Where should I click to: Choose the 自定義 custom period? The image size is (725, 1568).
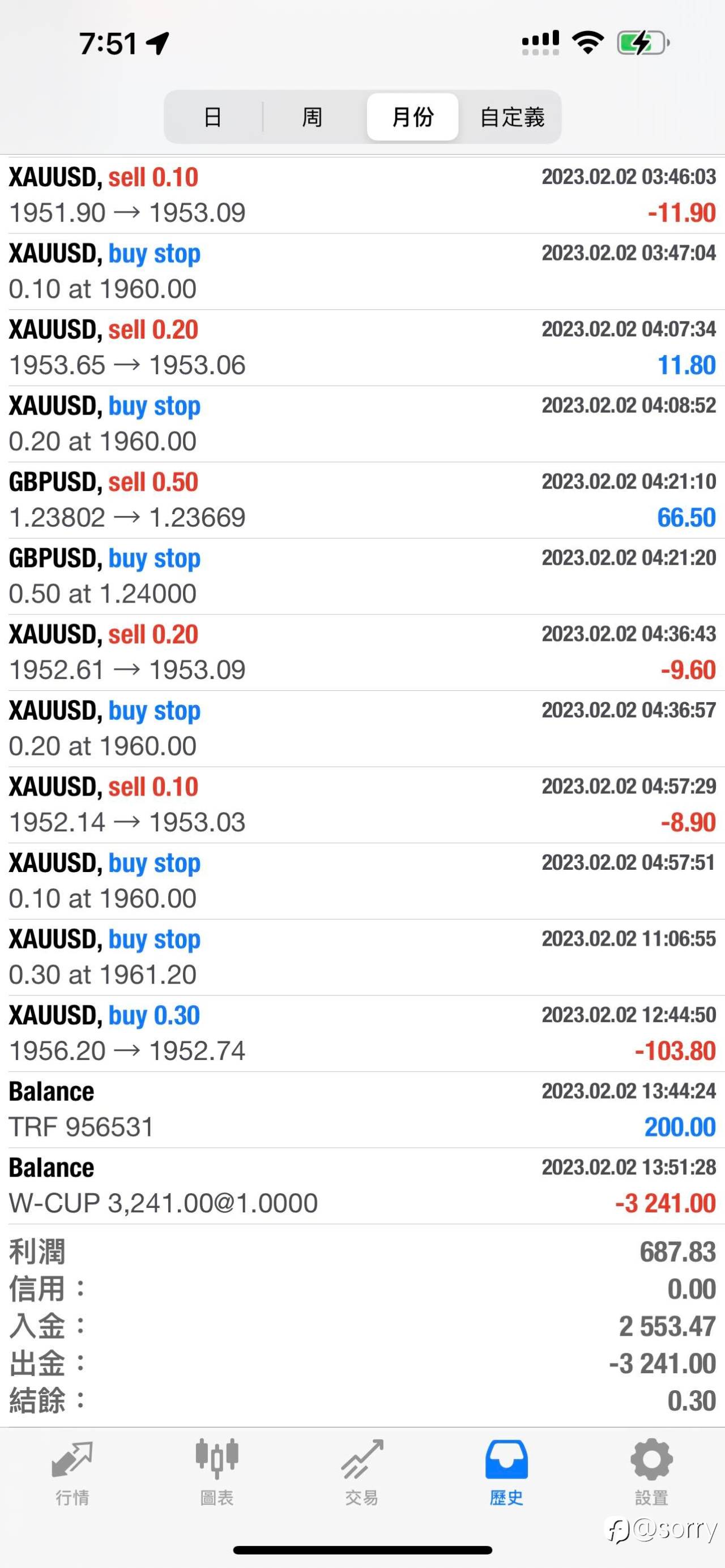pos(512,117)
